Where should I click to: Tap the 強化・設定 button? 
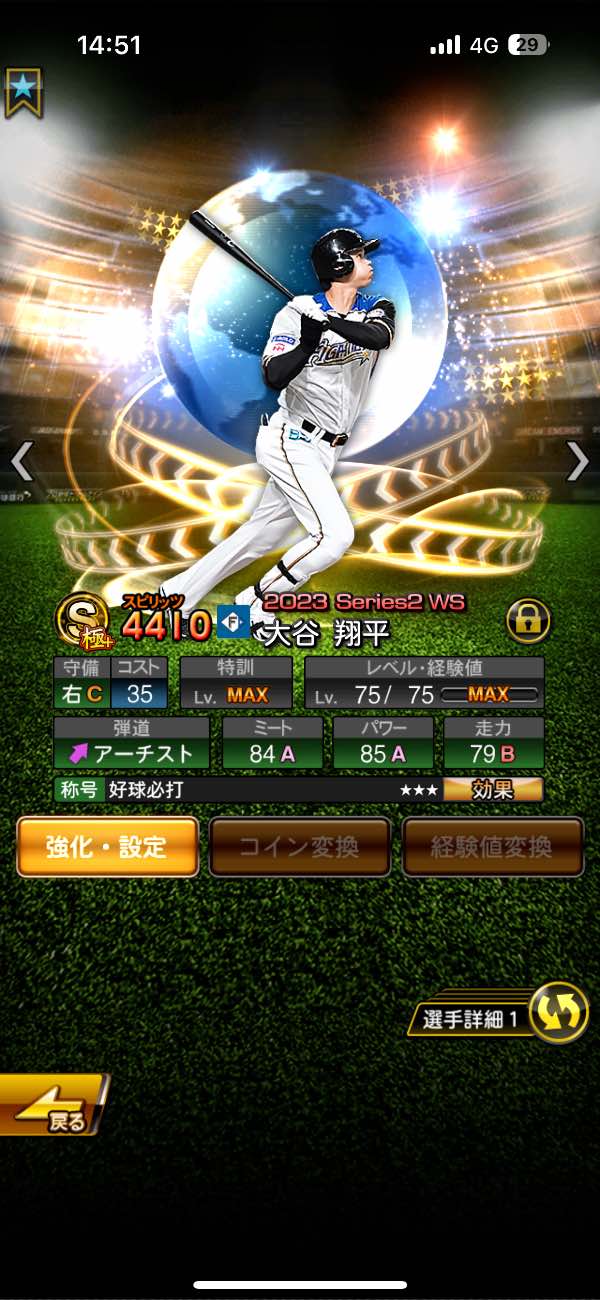pyautogui.click(x=107, y=847)
